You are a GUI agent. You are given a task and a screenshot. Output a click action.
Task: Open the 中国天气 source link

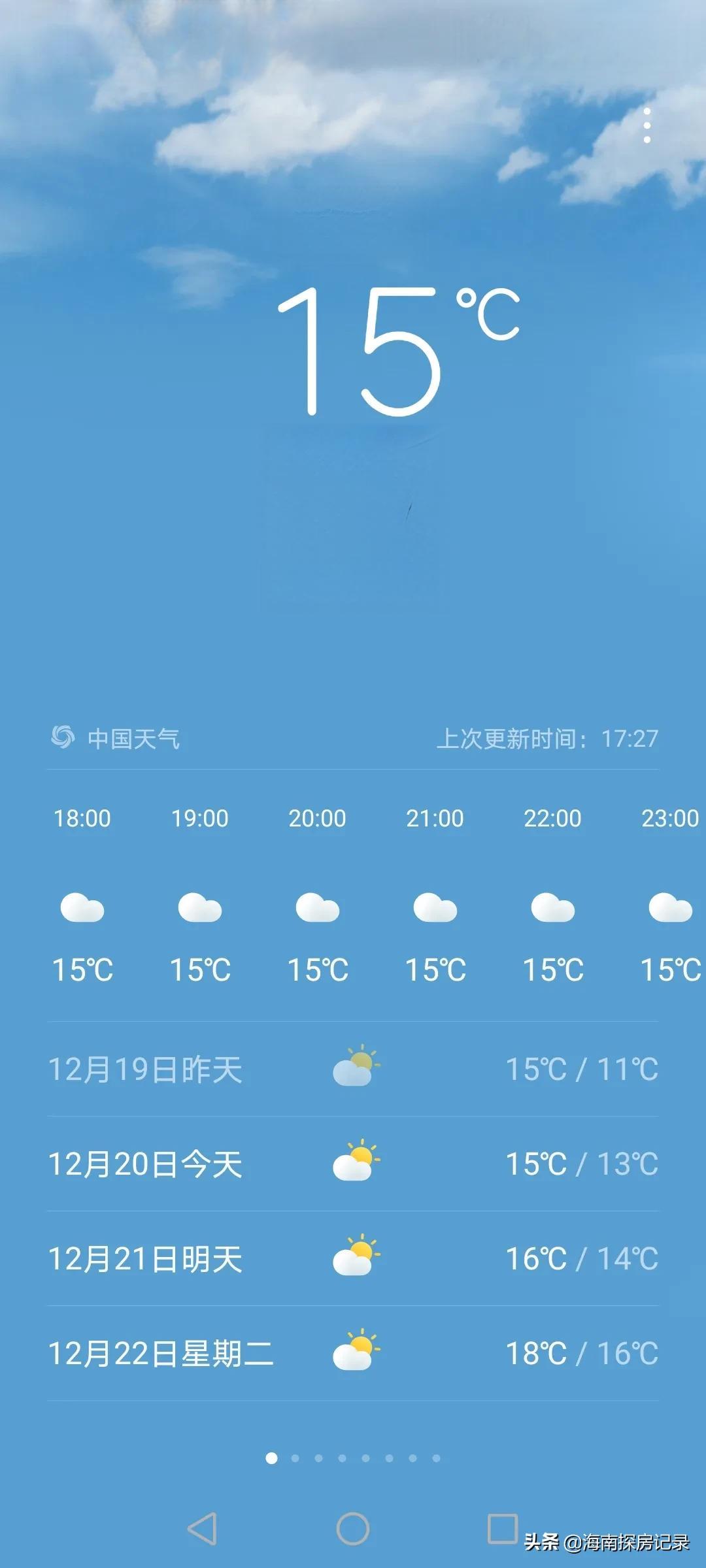pyautogui.click(x=116, y=738)
